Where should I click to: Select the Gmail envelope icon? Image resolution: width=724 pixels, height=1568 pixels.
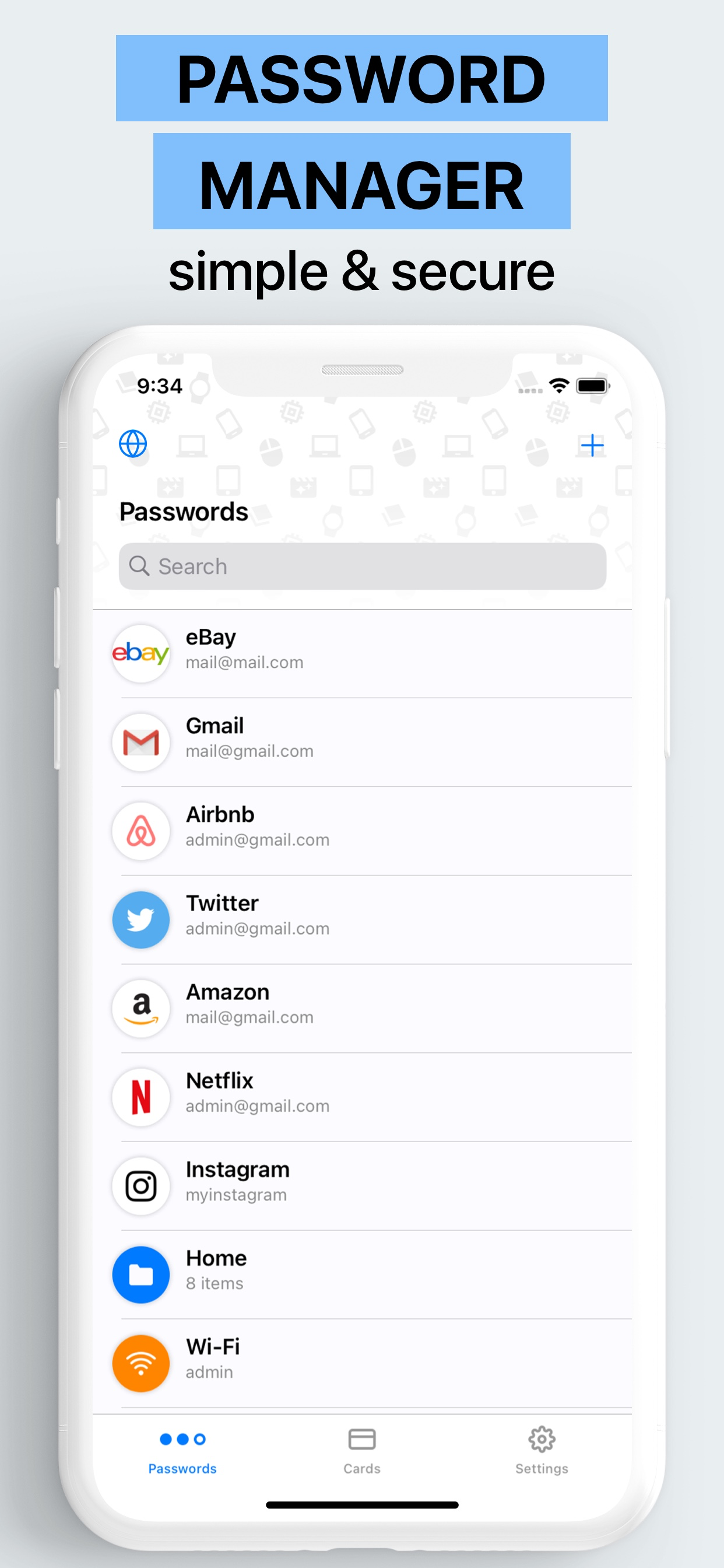(x=140, y=743)
